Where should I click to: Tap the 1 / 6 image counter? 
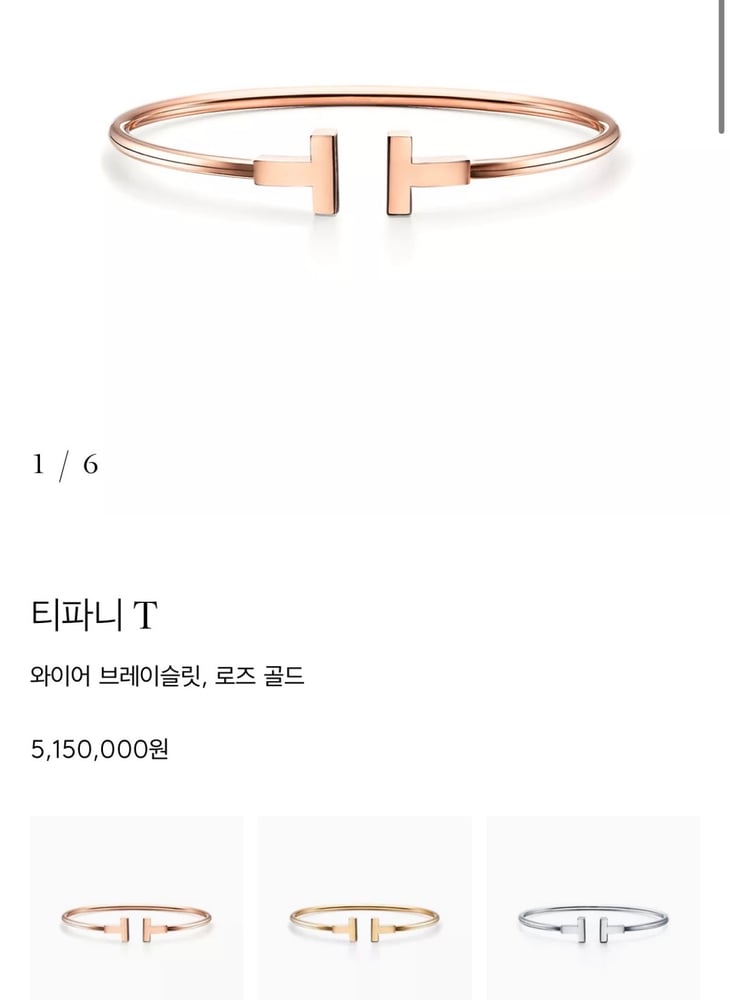pos(63,461)
